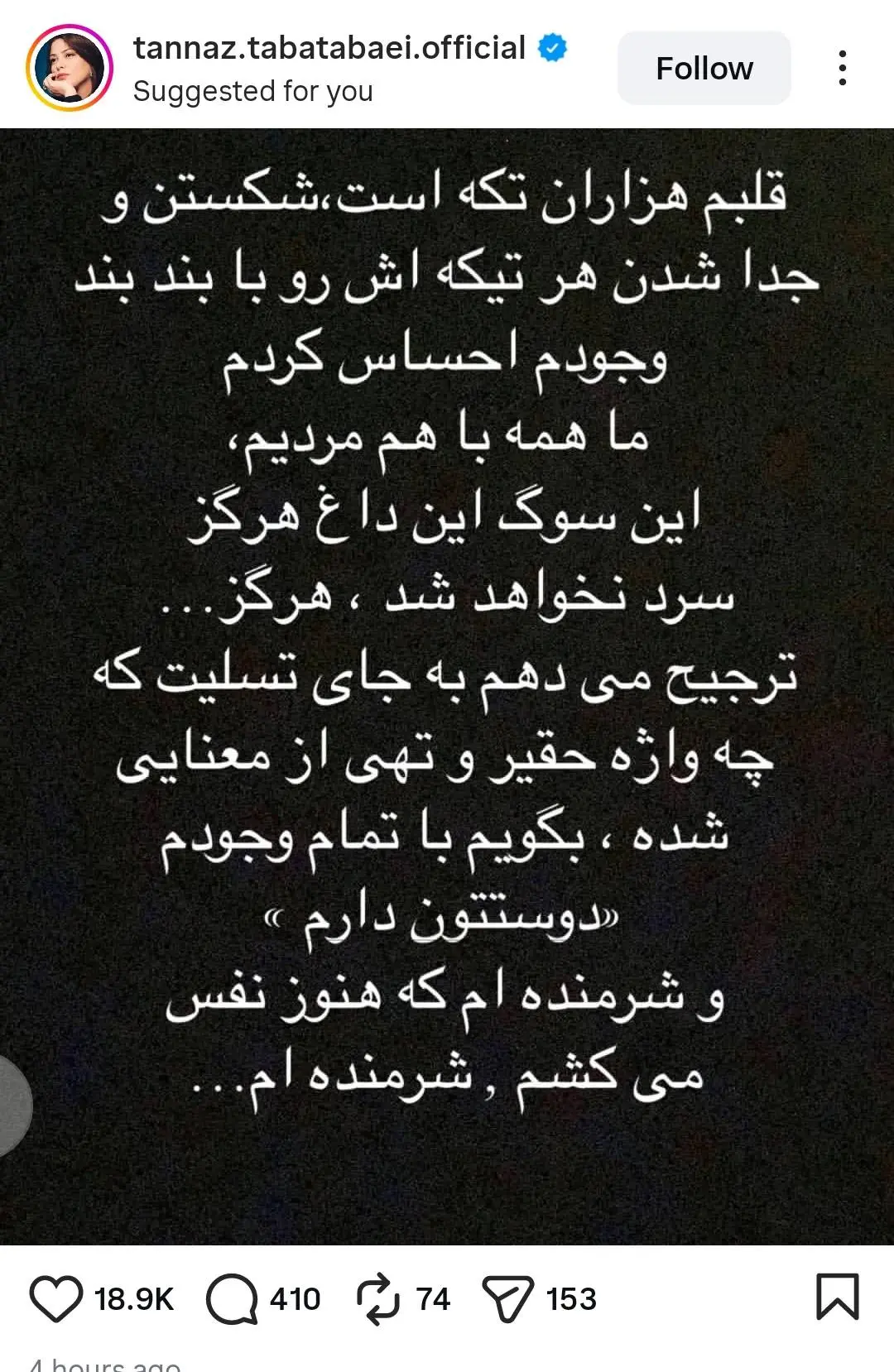The height and width of the screenshot is (1372, 894).
Task: Open the three-dot options menu
Action: click(844, 68)
